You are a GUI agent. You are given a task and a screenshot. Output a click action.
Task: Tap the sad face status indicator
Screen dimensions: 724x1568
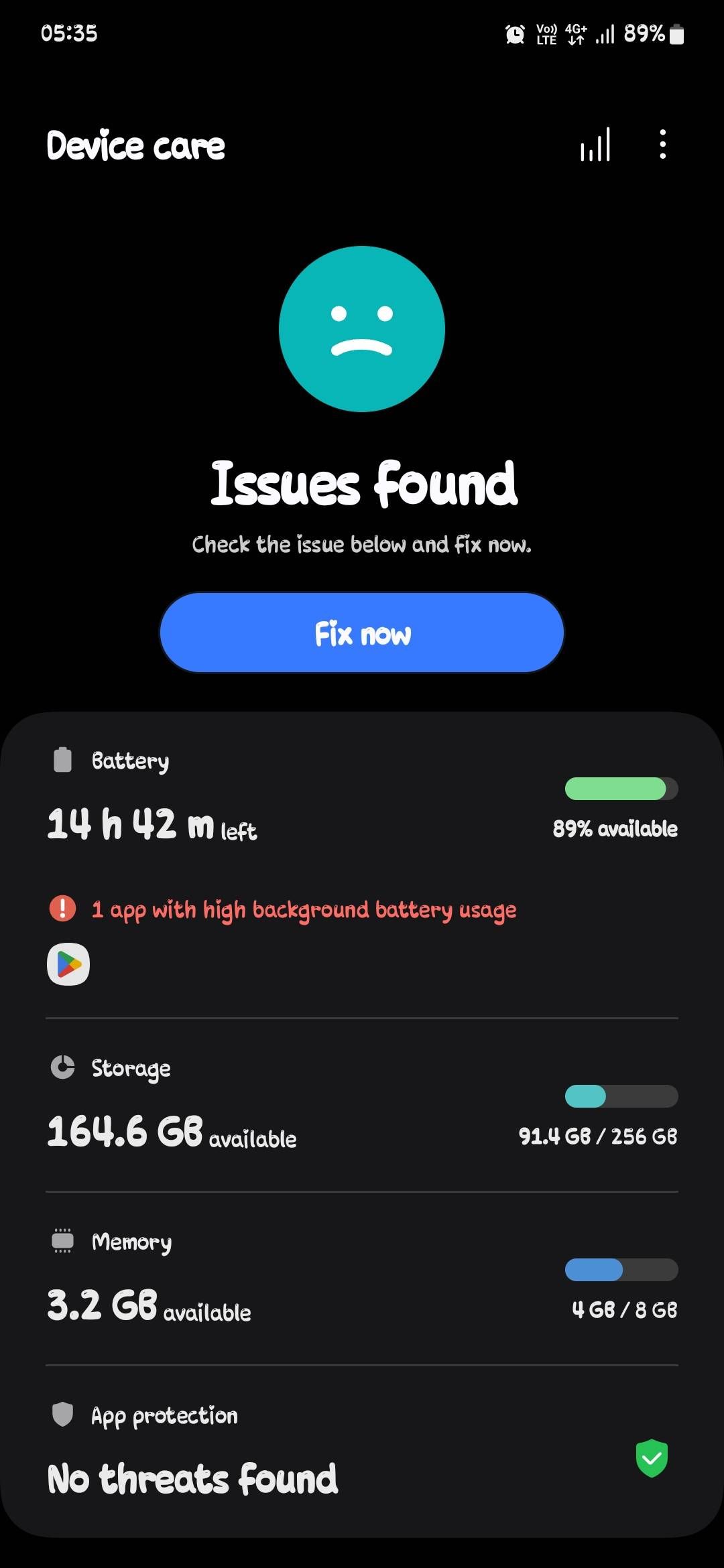pyautogui.click(x=361, y=330)
